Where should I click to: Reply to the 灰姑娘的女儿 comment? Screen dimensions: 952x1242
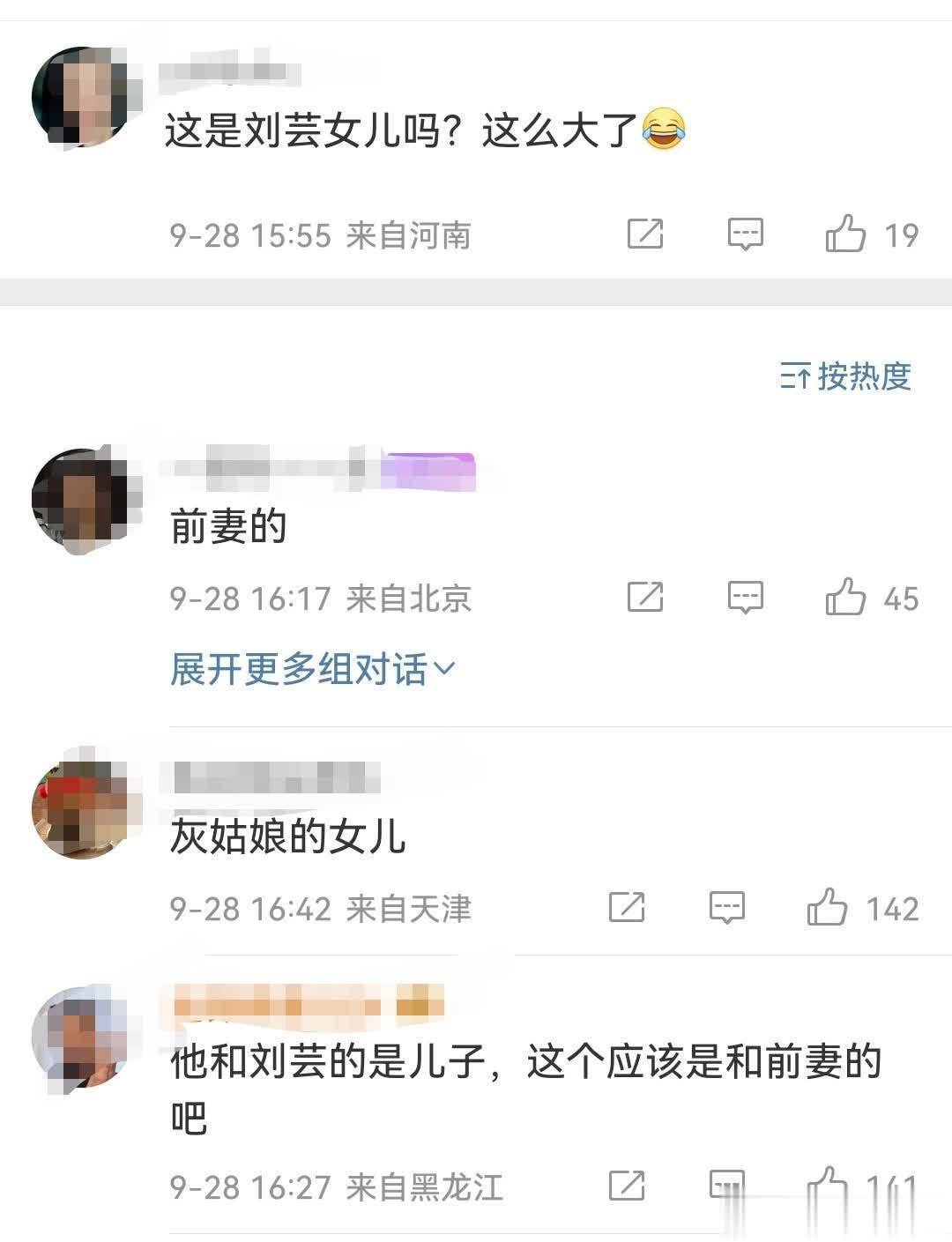(727, 908)
